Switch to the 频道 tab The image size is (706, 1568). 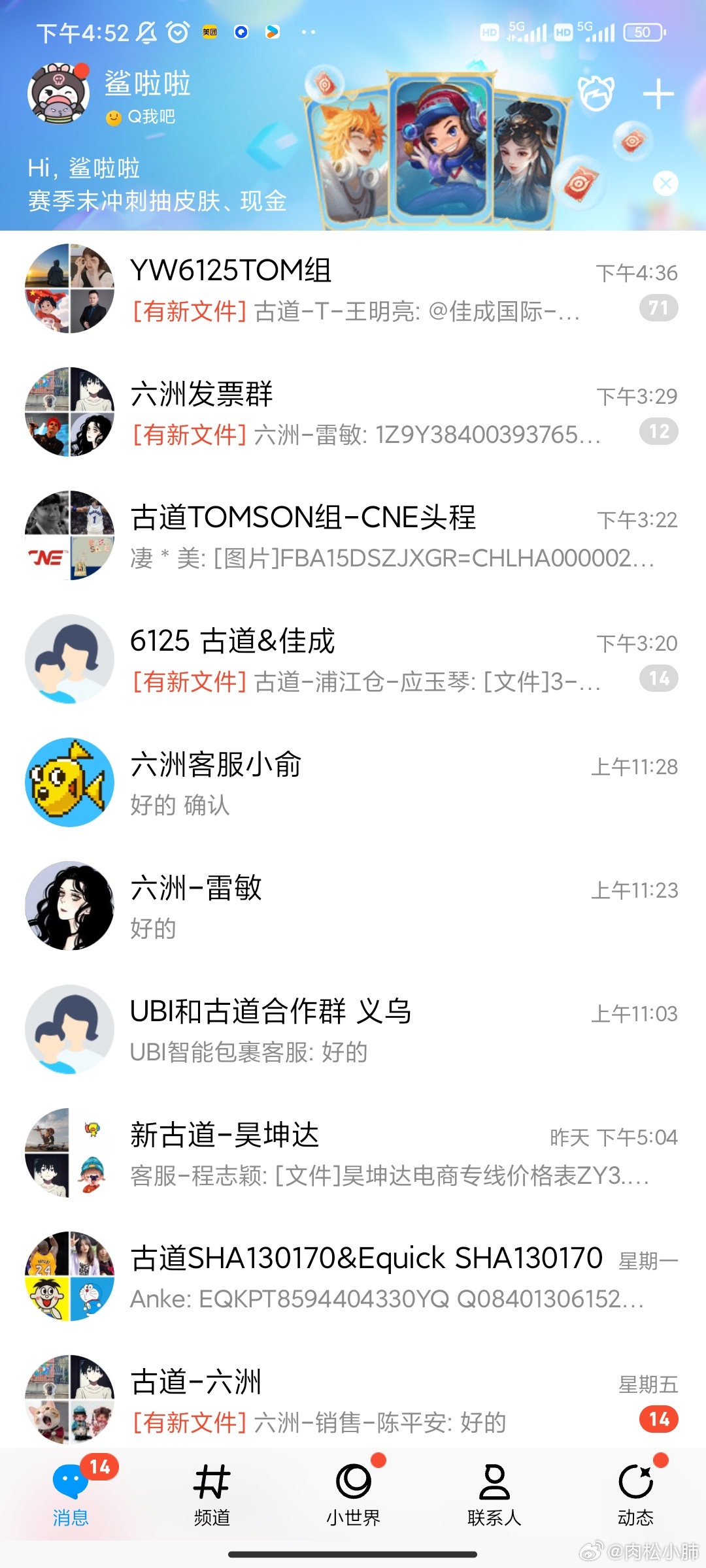(x=212, y=1494)
